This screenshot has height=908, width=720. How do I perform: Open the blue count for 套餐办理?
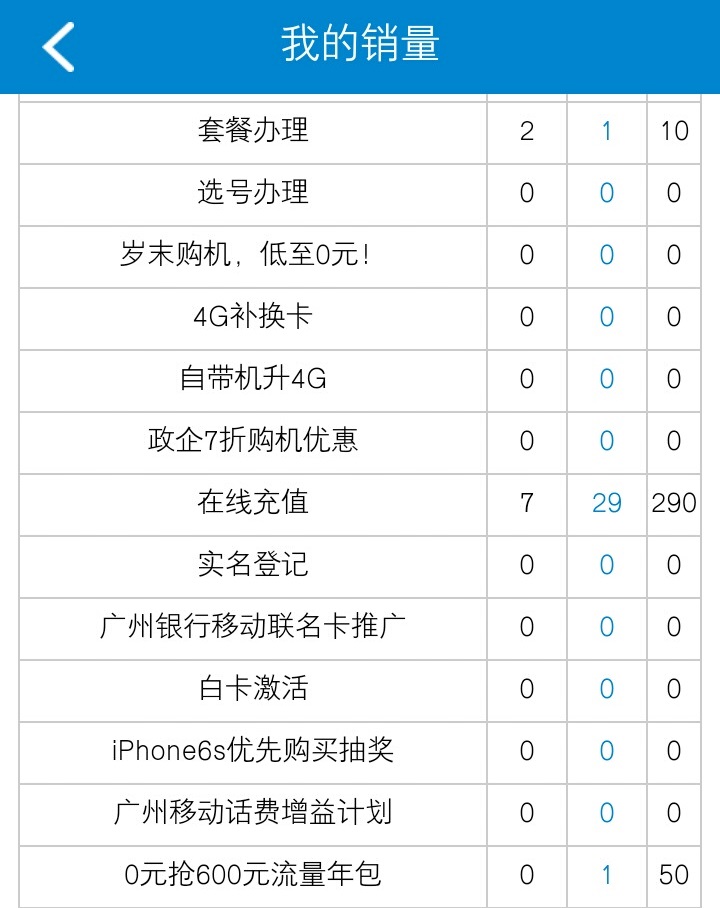pos(606,131)
